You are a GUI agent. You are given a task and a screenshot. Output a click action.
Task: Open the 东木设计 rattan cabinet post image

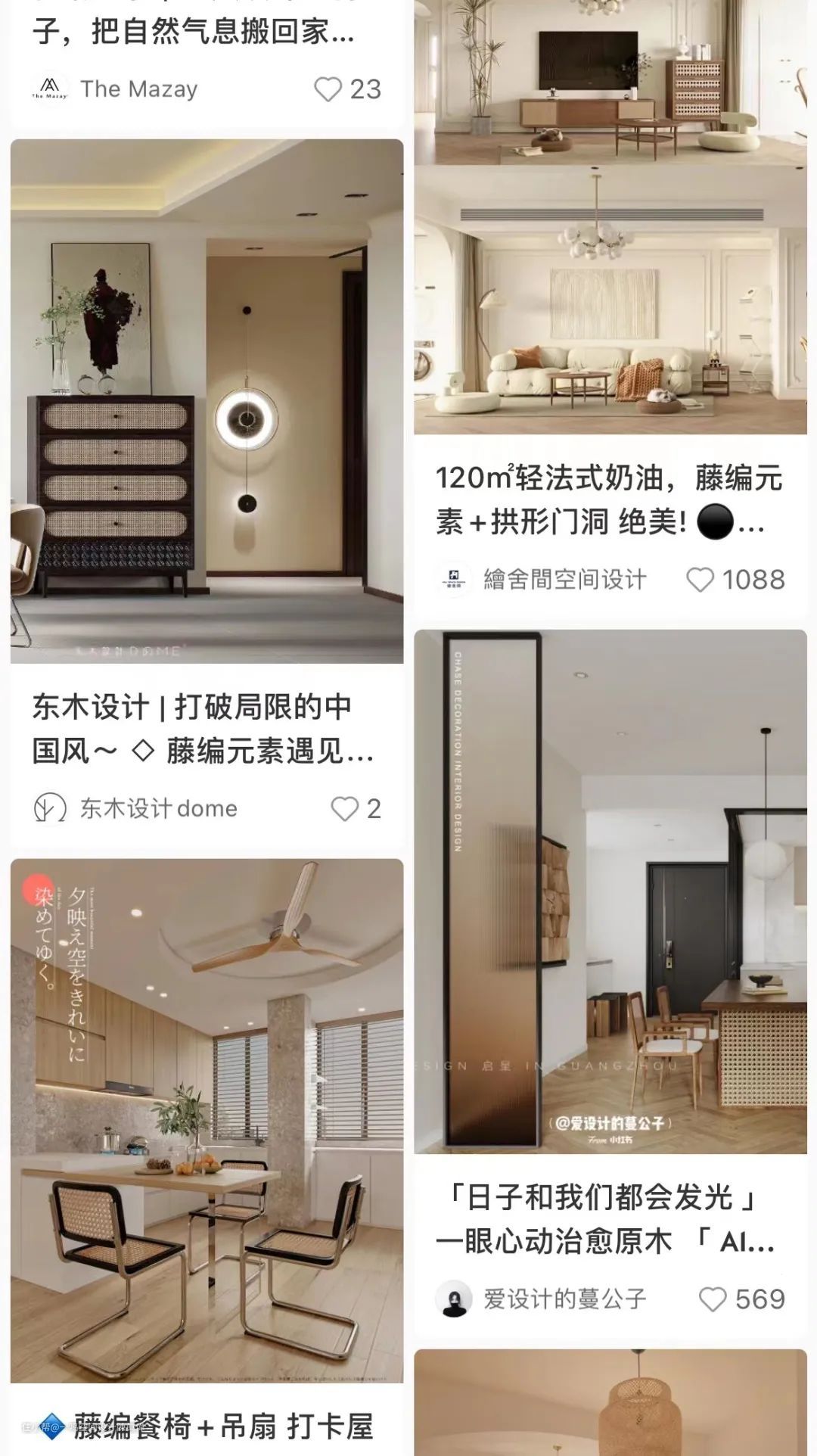207,401
